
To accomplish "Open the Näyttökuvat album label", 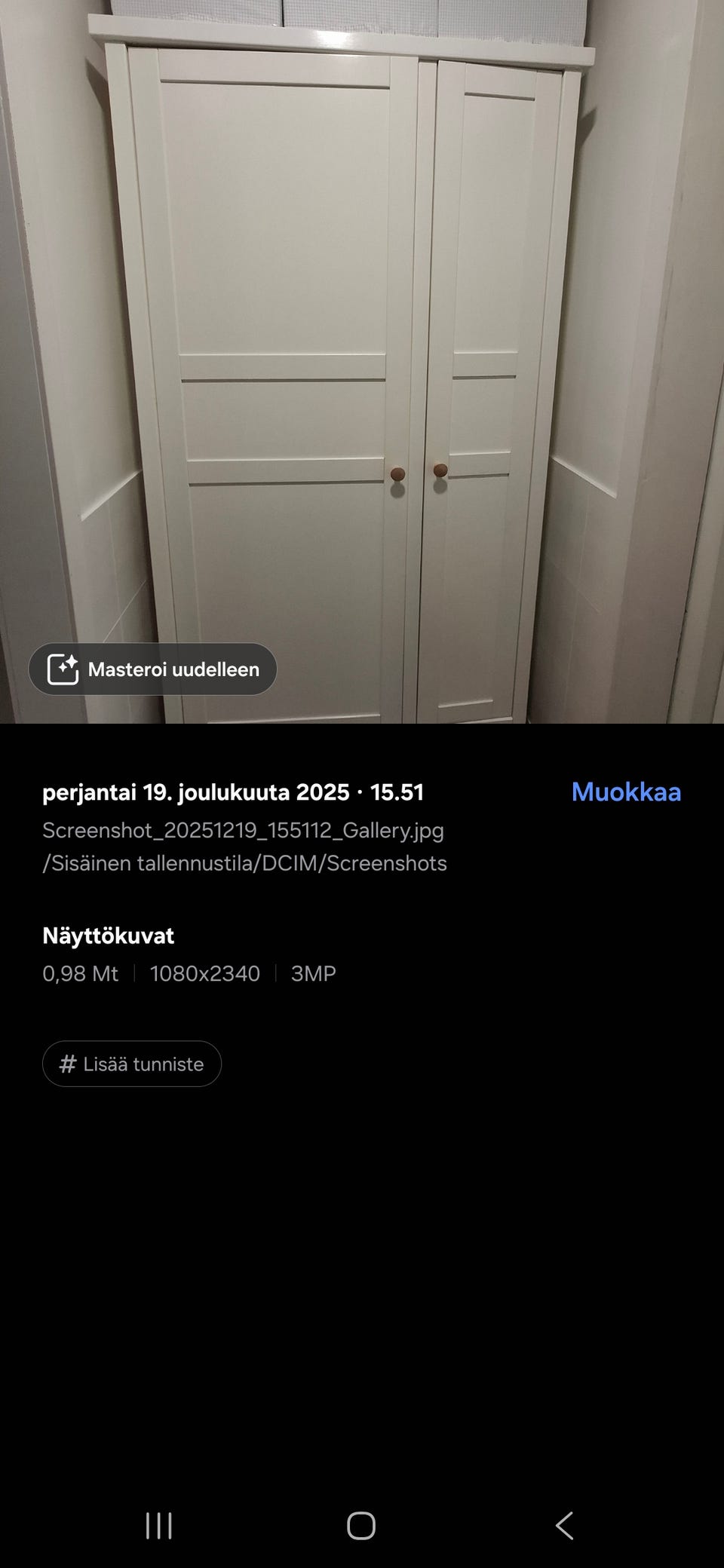I will [108, 936].
